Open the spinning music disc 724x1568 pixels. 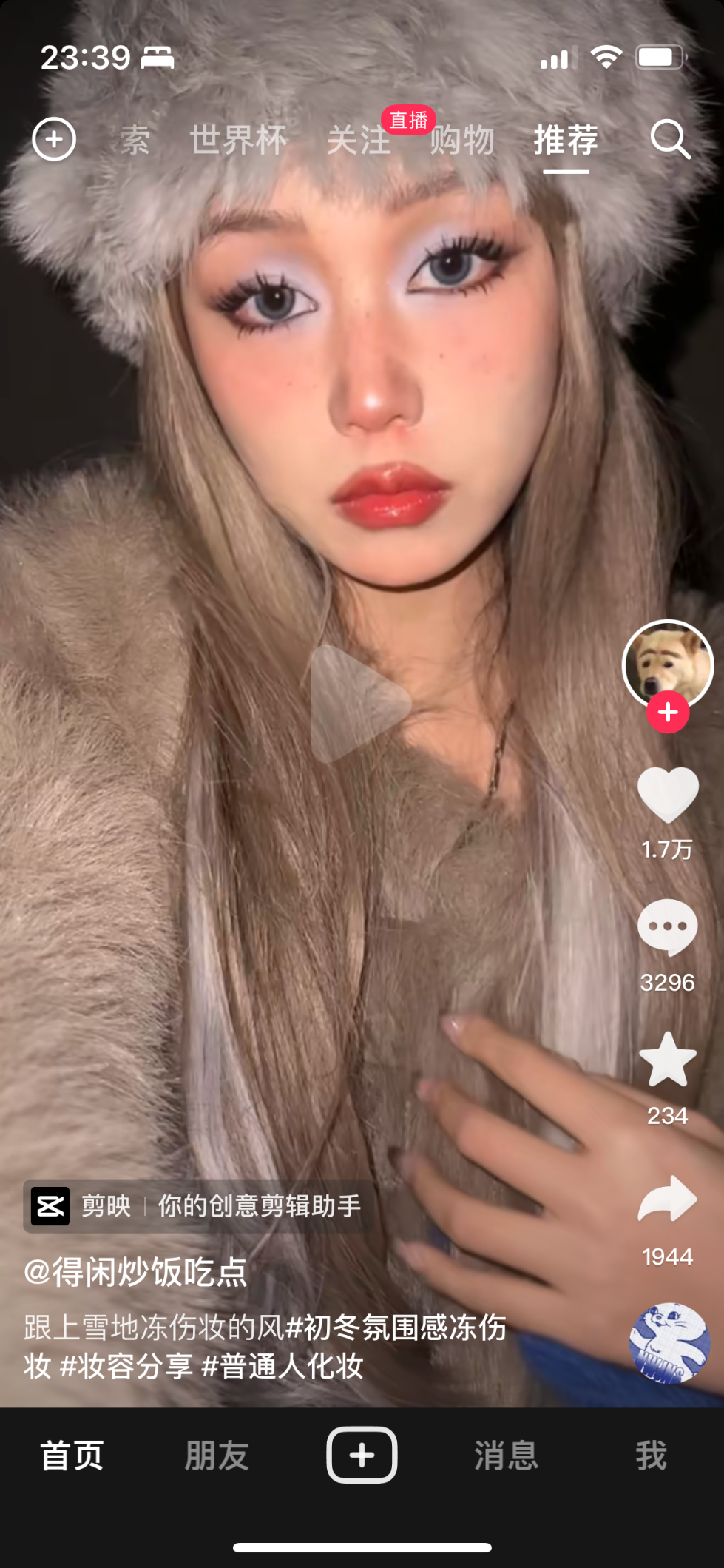click(669, 1343)
